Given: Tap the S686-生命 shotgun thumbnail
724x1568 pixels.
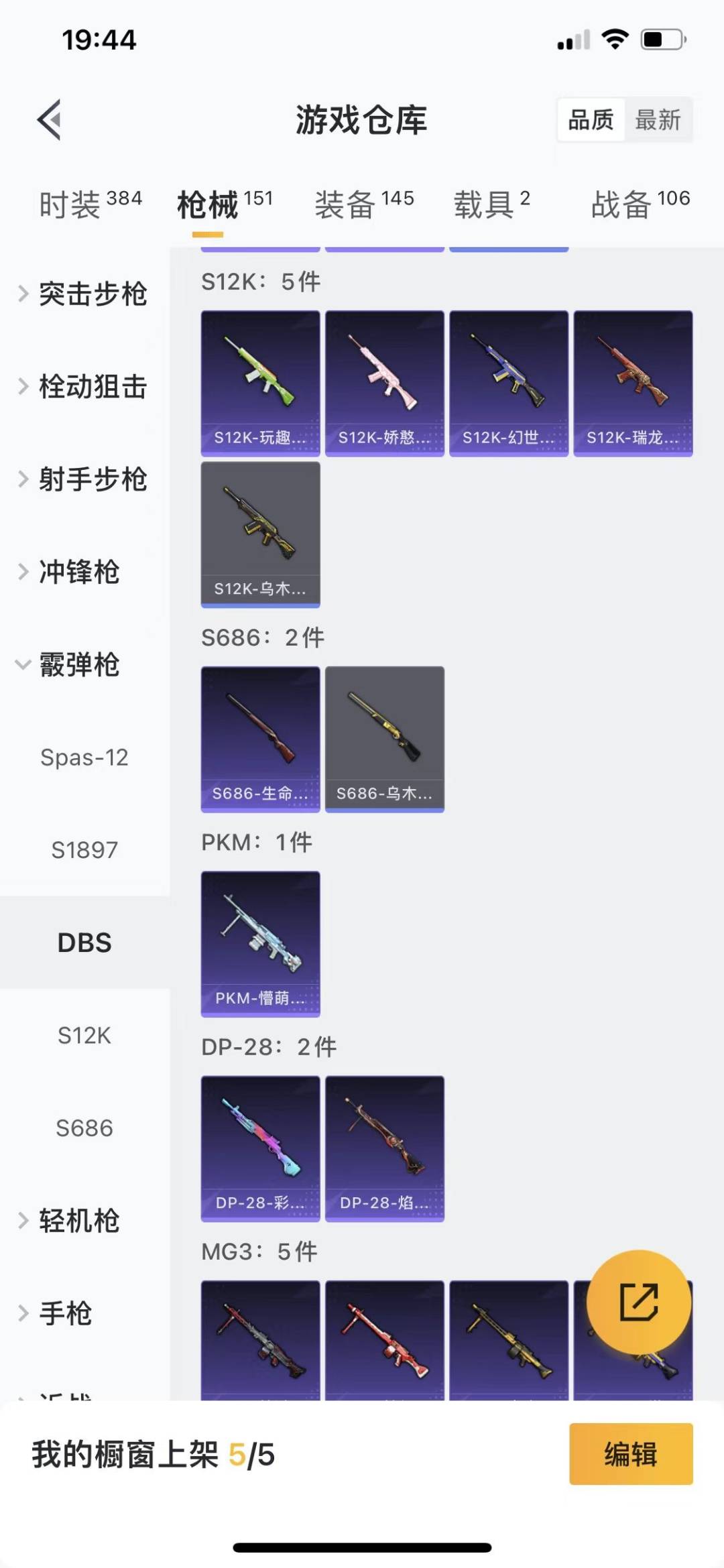Looking at the screenshot, I should [260, 737].
